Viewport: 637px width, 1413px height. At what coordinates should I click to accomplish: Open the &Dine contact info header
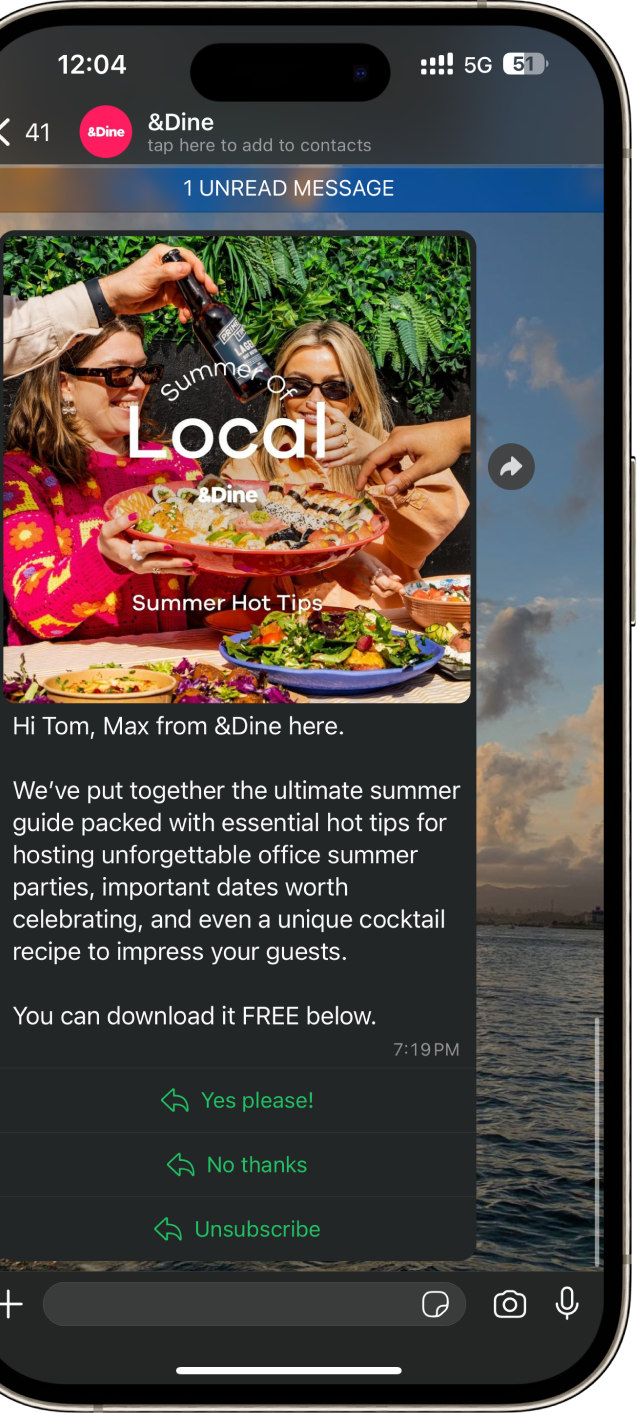tap(258, 132)
